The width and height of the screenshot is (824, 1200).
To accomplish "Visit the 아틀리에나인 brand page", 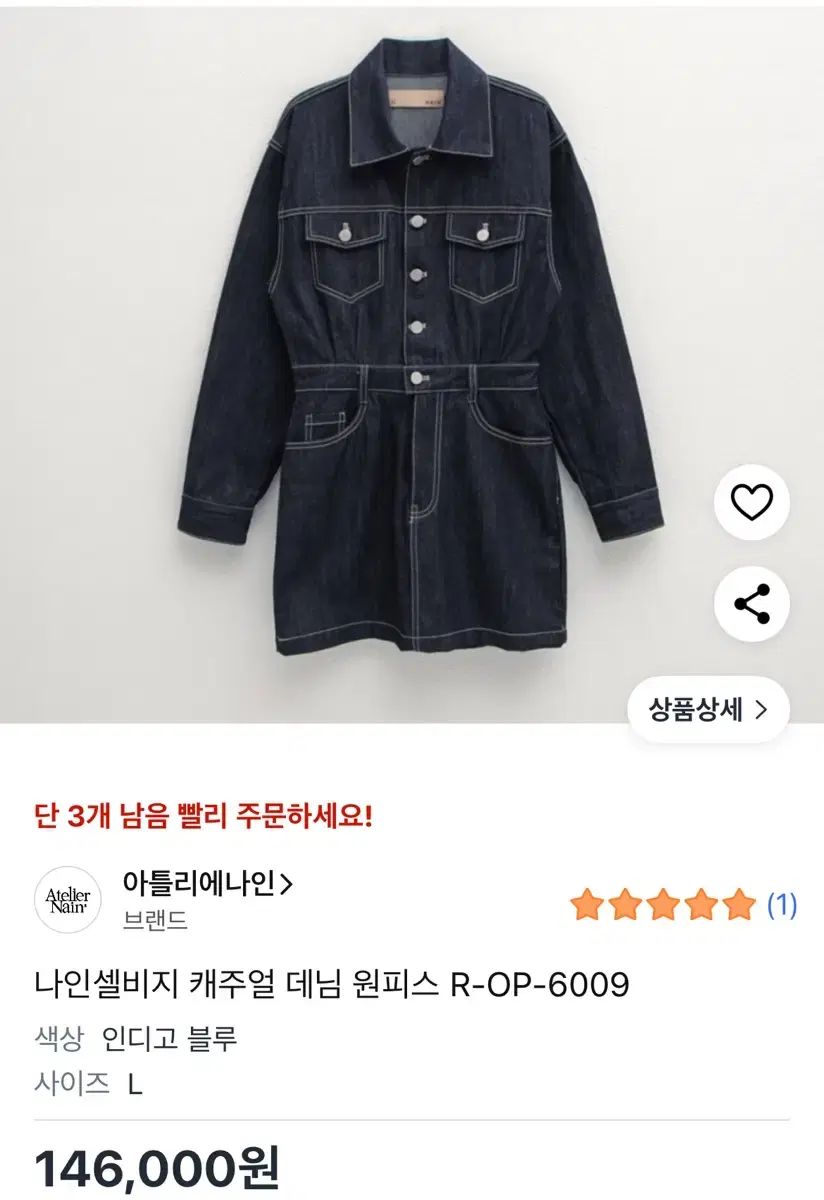I will click(x=207, y=884).
